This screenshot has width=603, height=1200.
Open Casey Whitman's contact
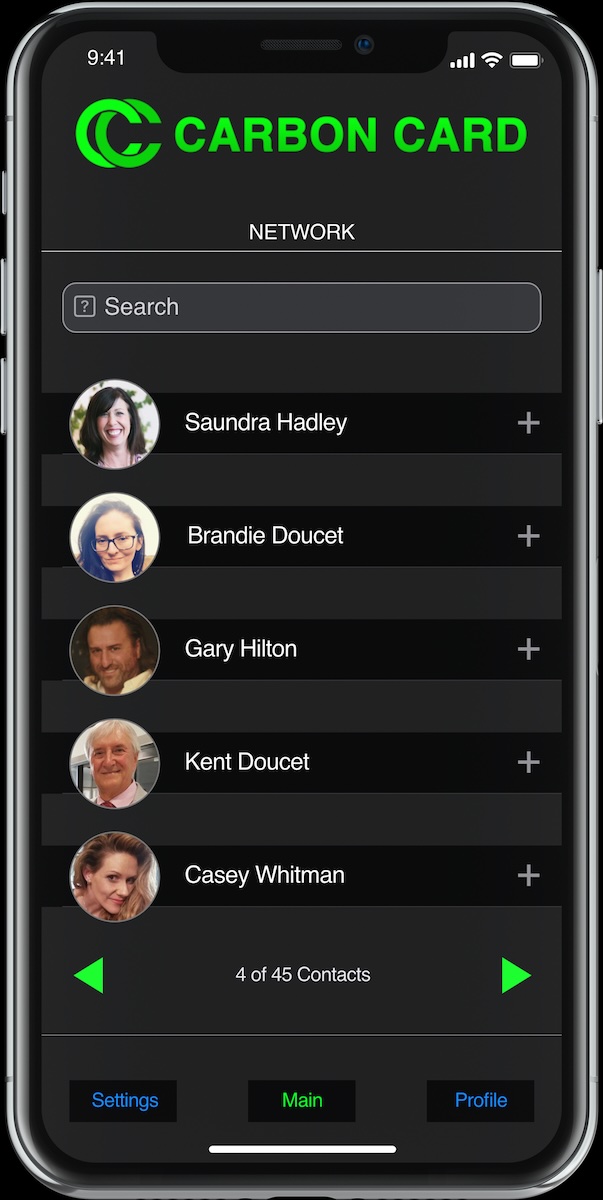tap(264, 875)
